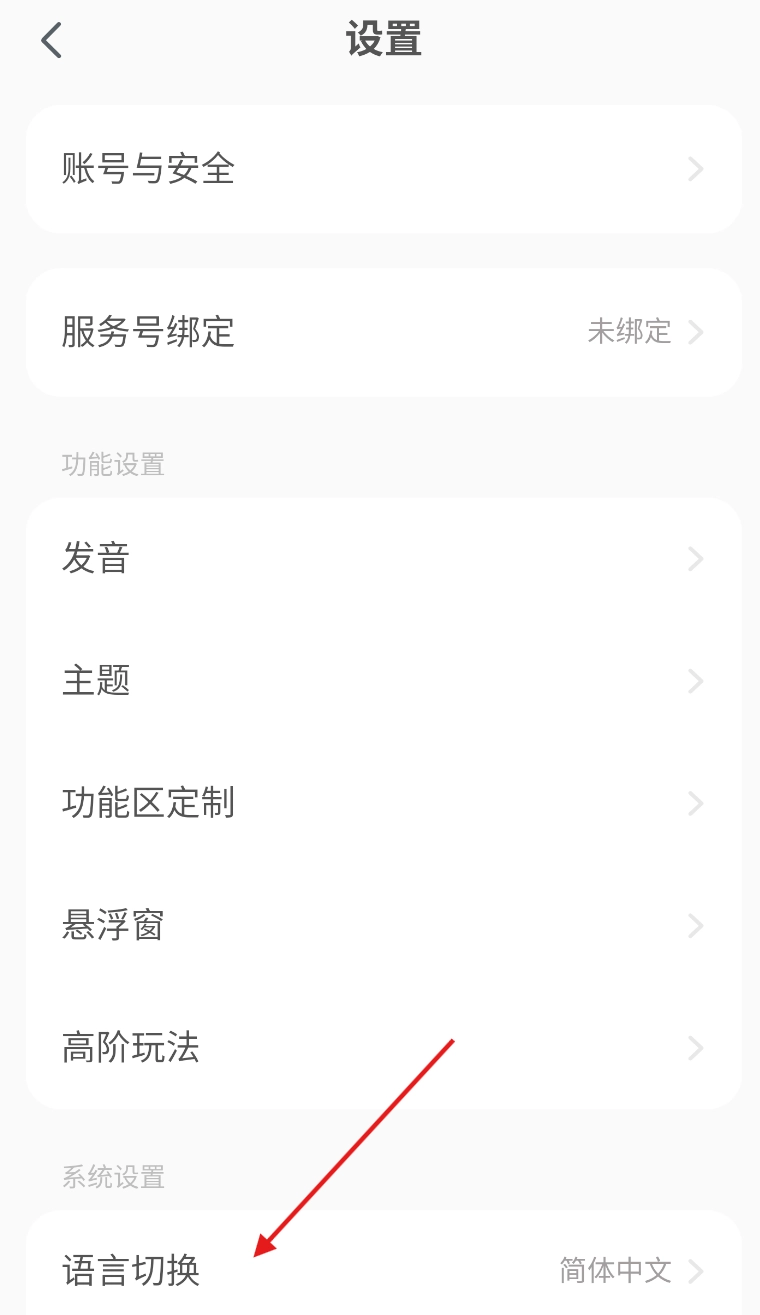Open 语言切换 language setting

383,1271
